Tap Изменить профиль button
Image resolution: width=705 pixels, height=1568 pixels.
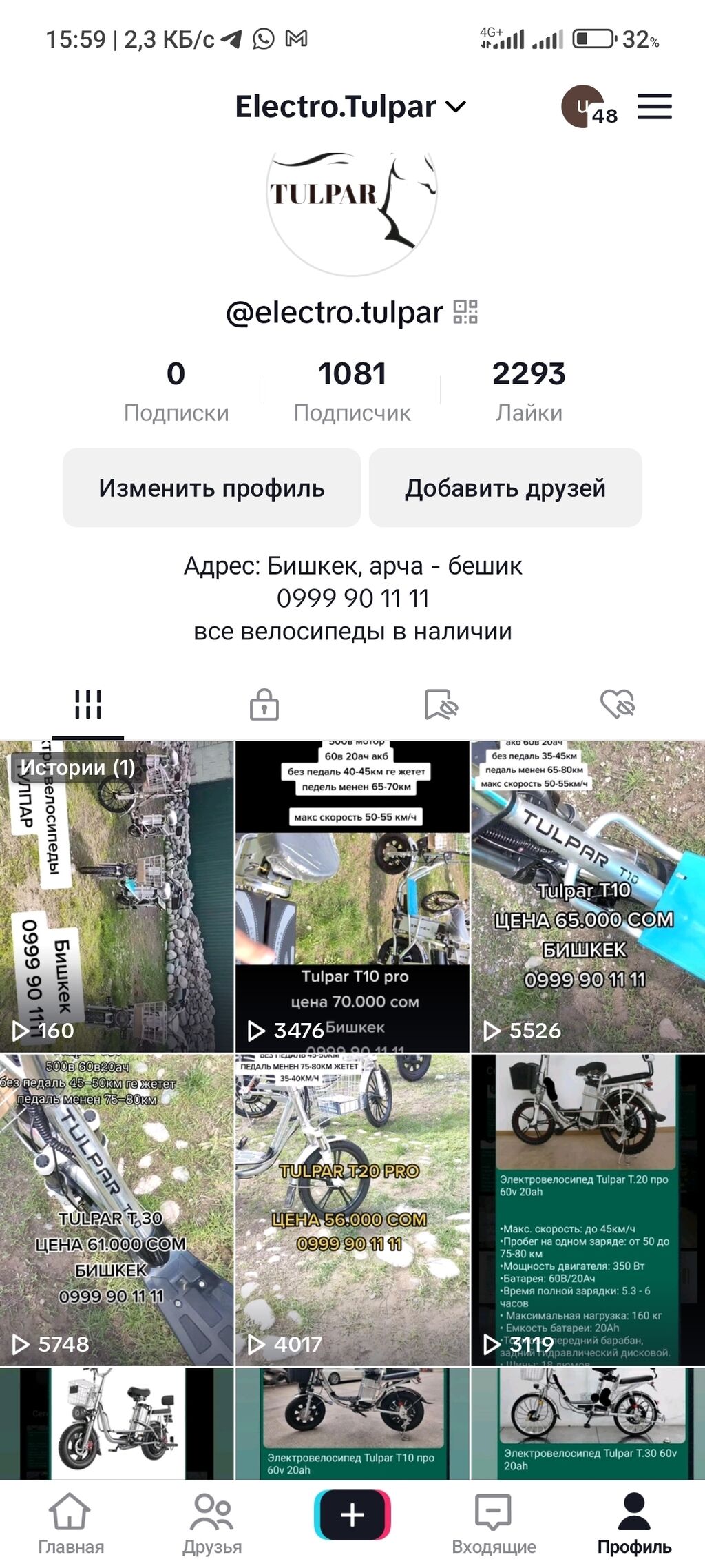click(x=211, y=488)
